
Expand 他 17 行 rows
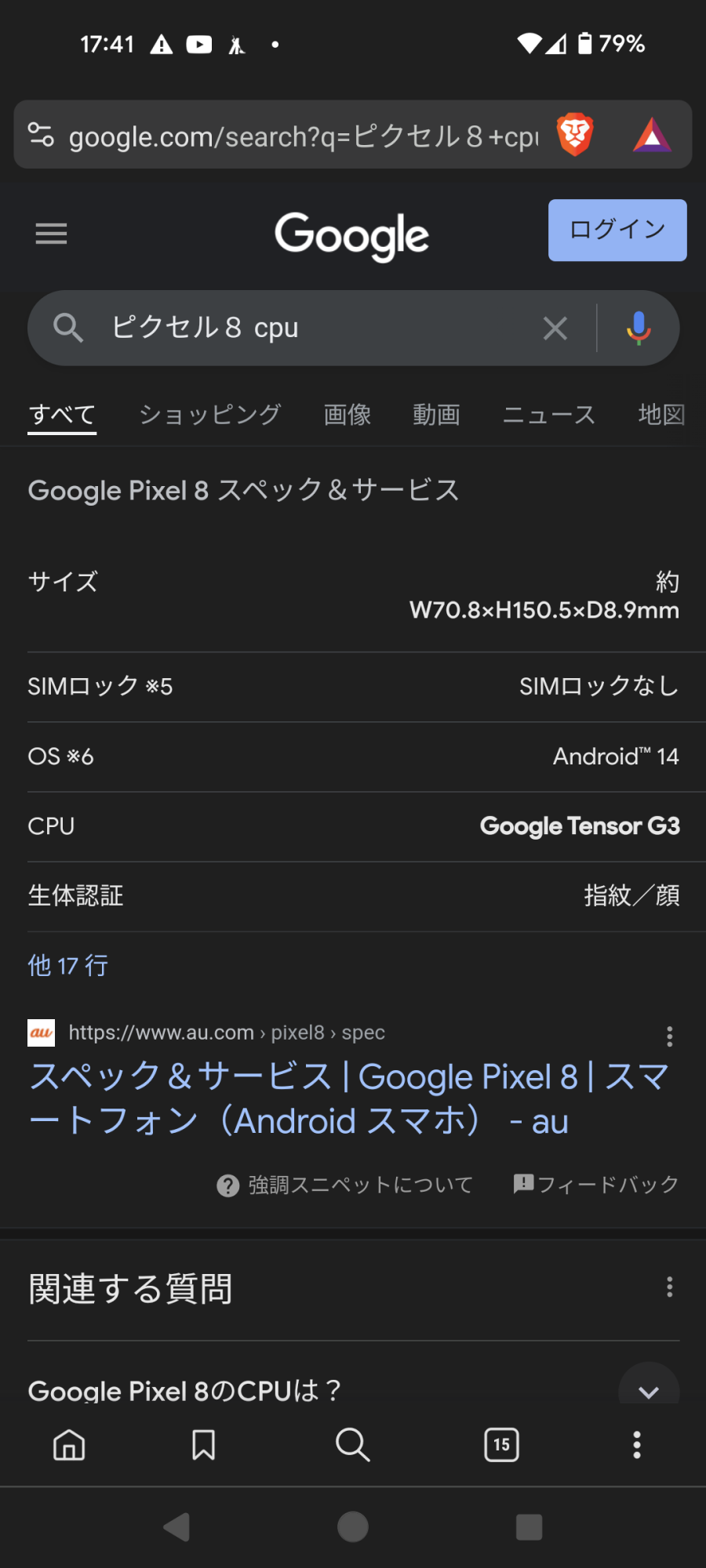coord(68,965)
